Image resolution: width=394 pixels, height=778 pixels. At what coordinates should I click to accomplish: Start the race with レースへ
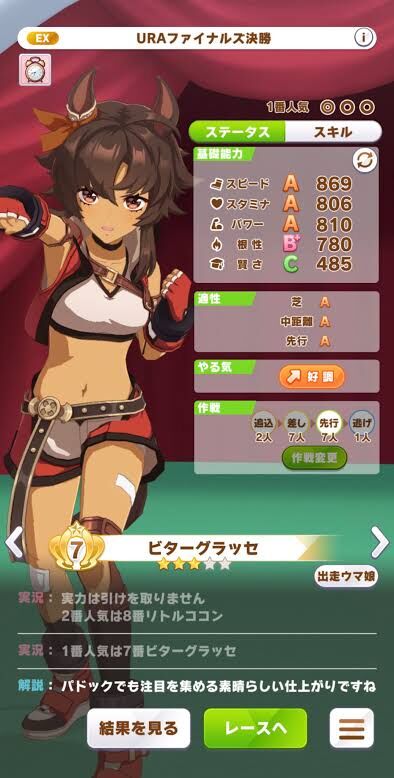tap(256, 728)
